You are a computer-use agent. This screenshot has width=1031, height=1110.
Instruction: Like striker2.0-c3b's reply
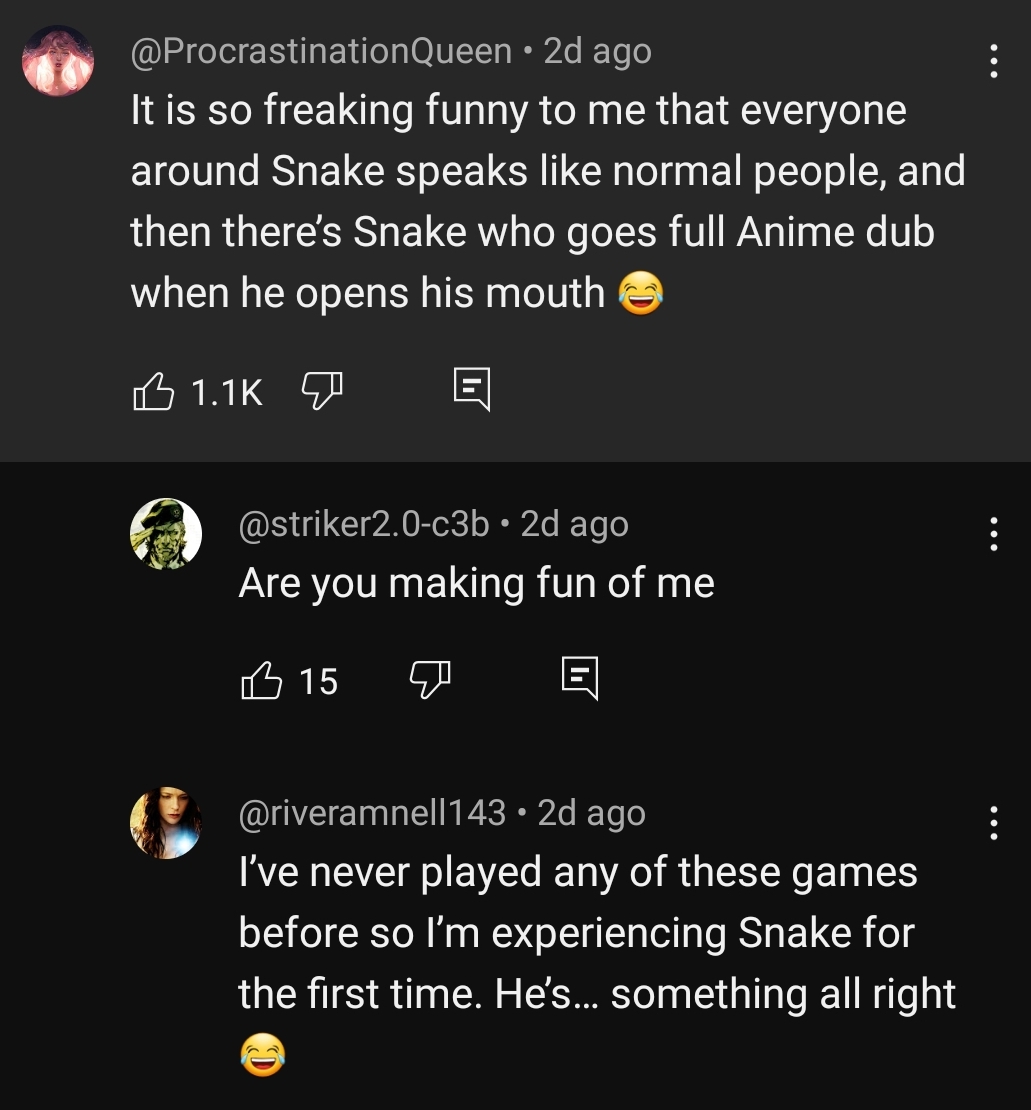[261, 680]
